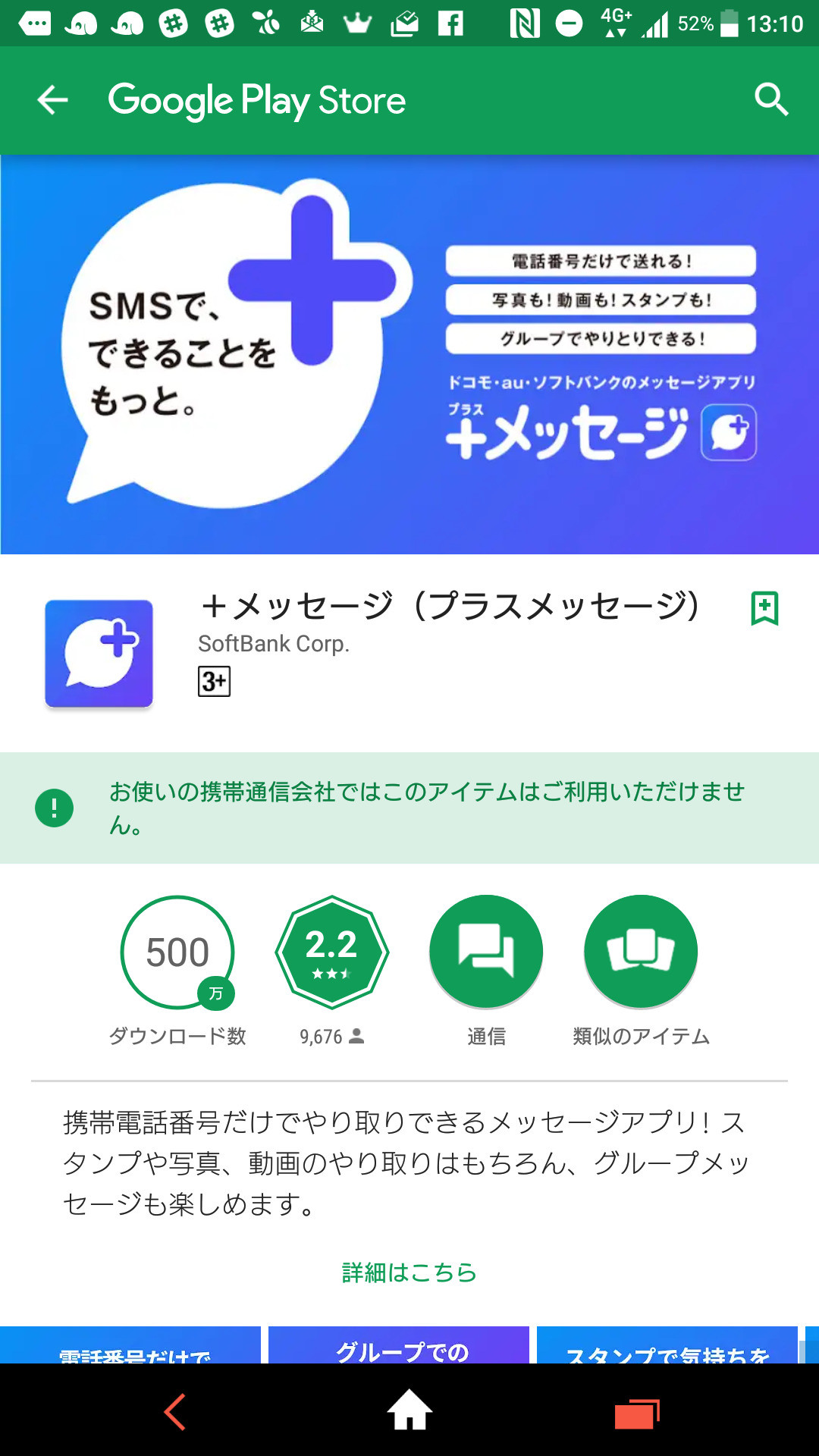The image size is (819, 1456).
Task: Open the スタンプで気持ちを screenshot
Action: coord(667,1345)
